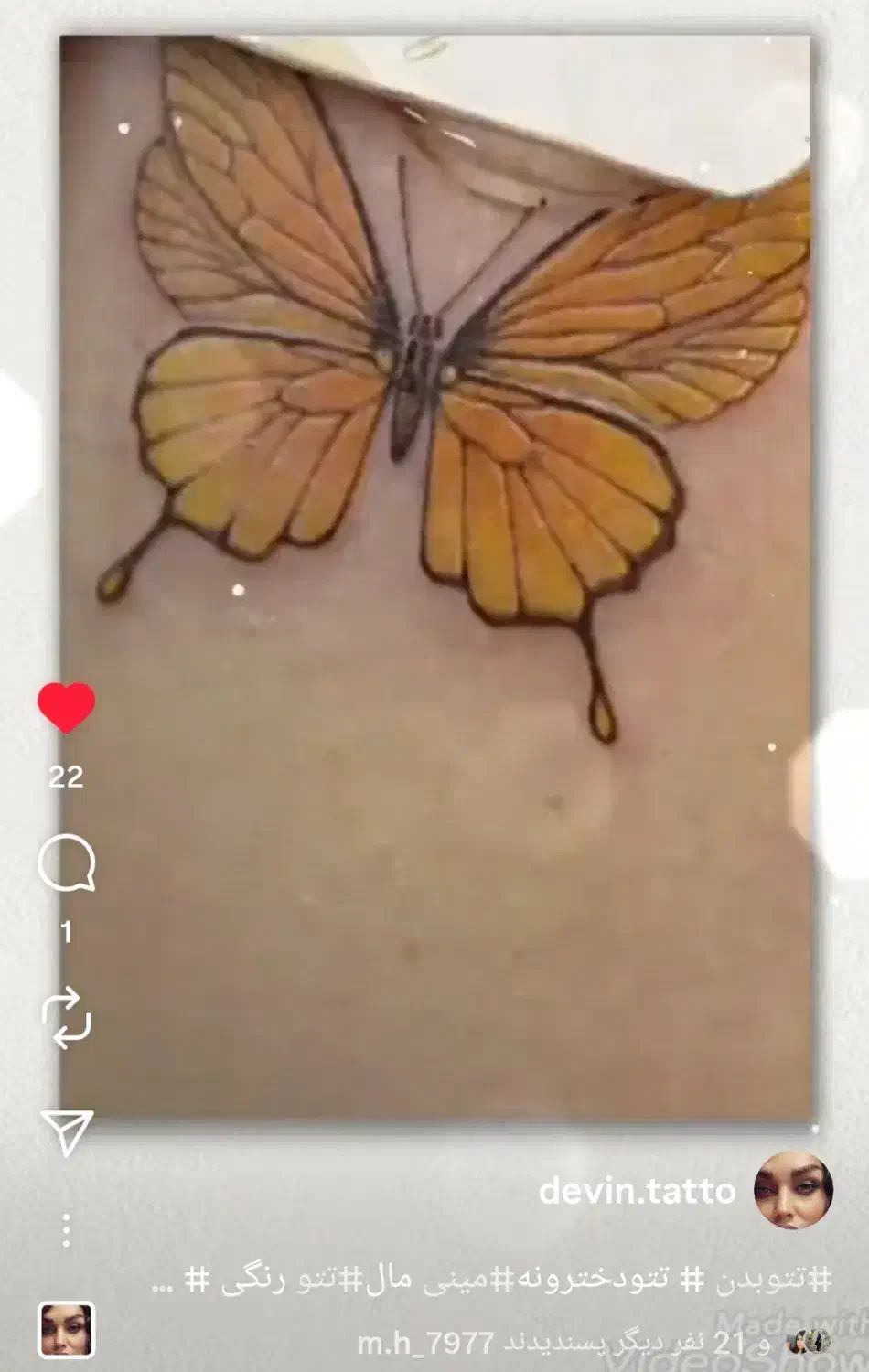
Task: Tap devin.tatto's round profile picture
Action: coord(793,1190)
